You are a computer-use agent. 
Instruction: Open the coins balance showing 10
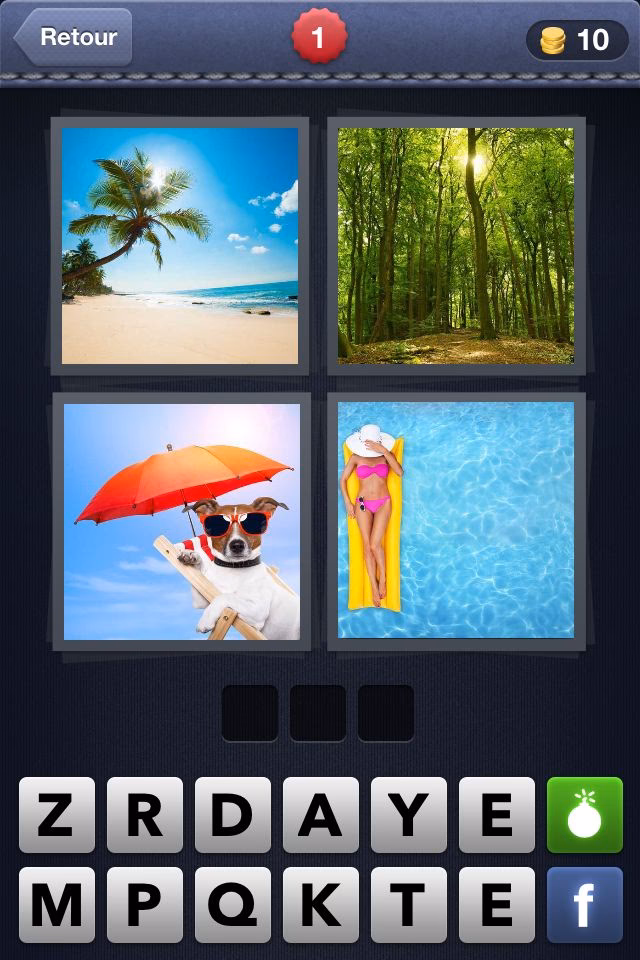(577, 40)
